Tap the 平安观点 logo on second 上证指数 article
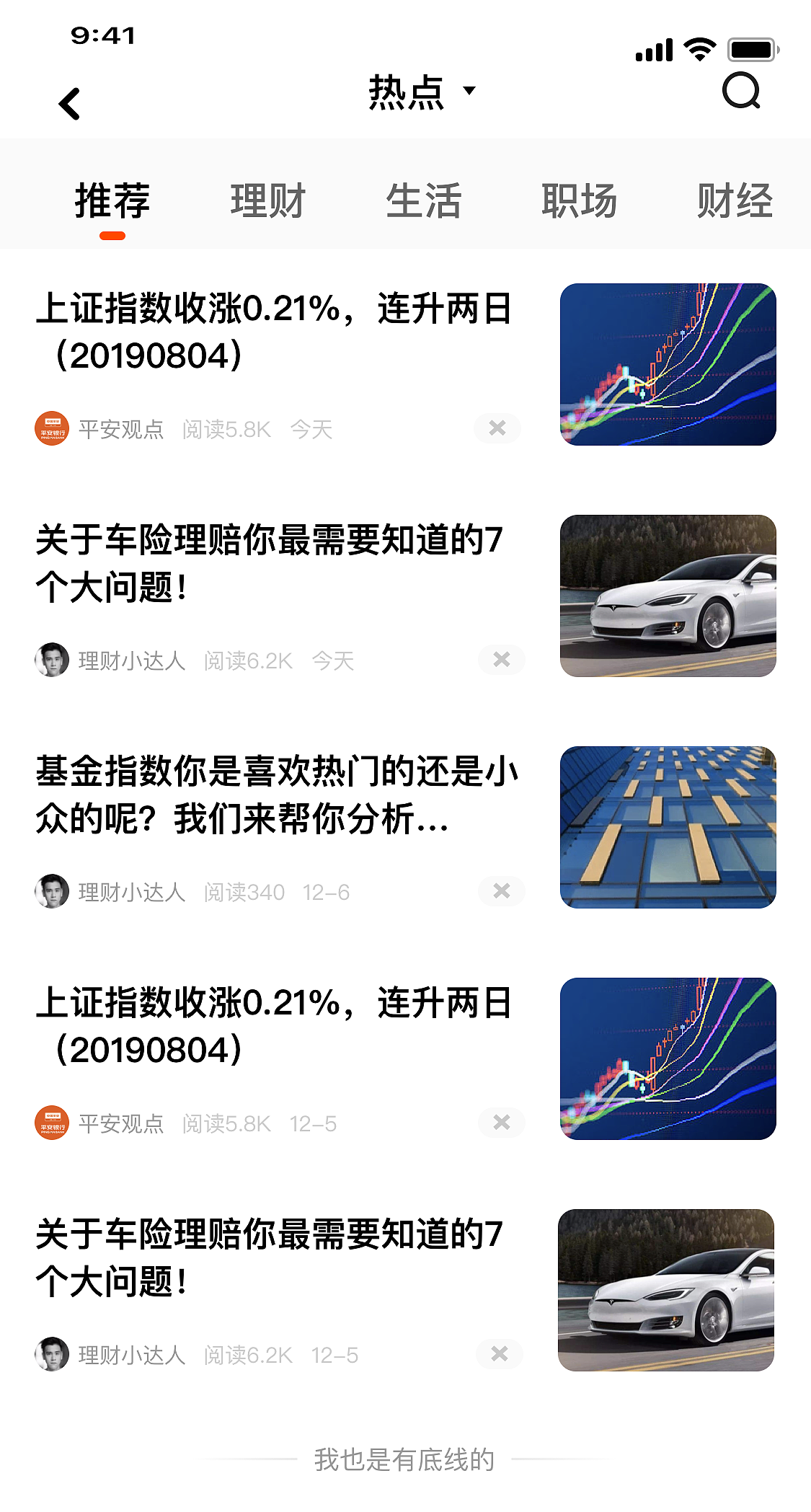This screenshot has width=811, height=1512. pos(50,1123)
